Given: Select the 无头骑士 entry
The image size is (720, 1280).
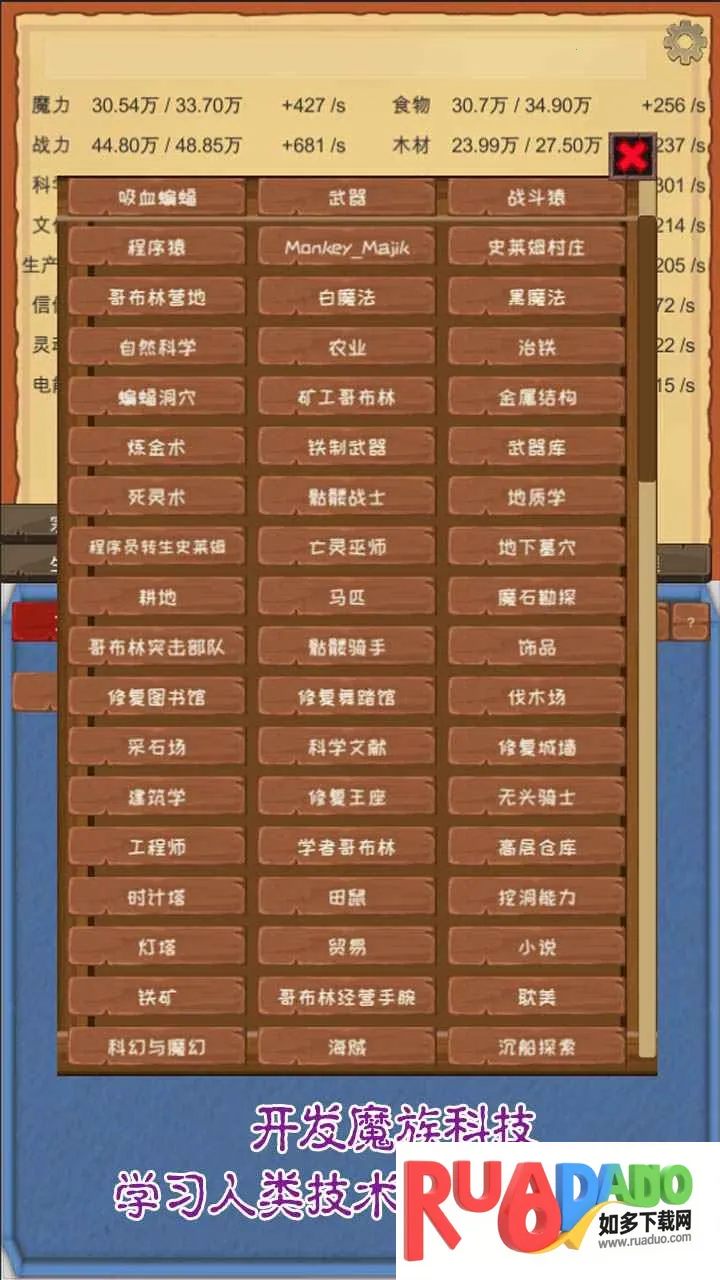Looking at the screenshot, I should tap(537, 797).
